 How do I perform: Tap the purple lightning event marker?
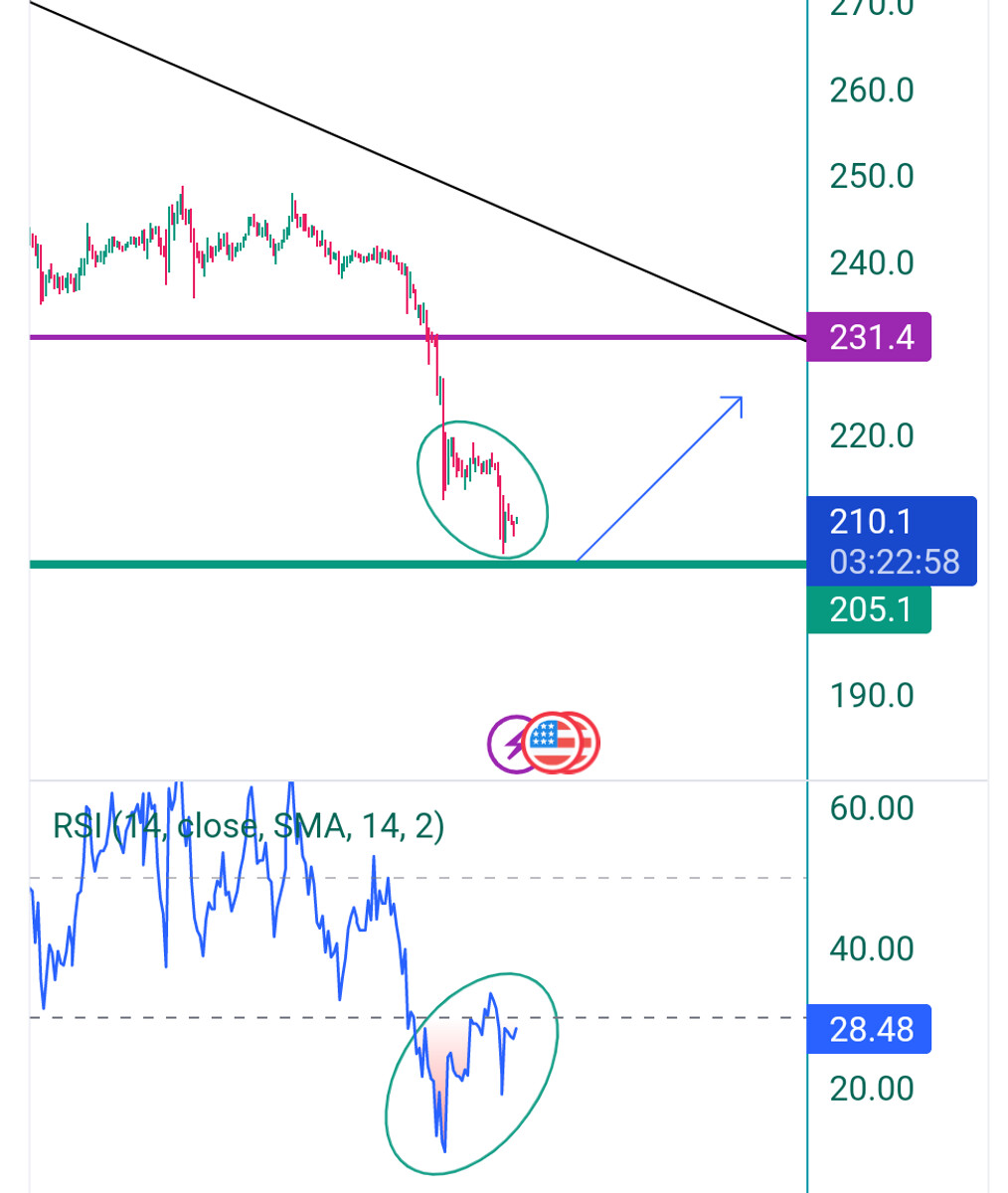(x=506, y=743)
